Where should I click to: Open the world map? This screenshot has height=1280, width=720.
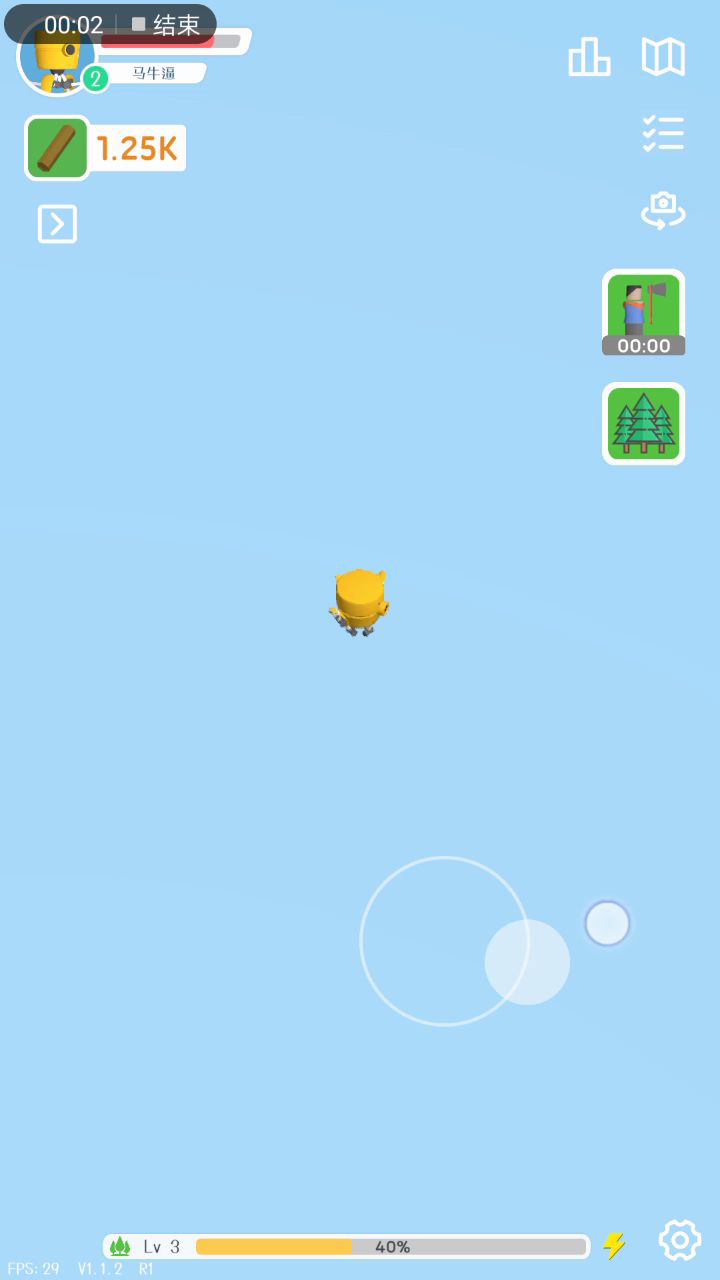[663, 57]
